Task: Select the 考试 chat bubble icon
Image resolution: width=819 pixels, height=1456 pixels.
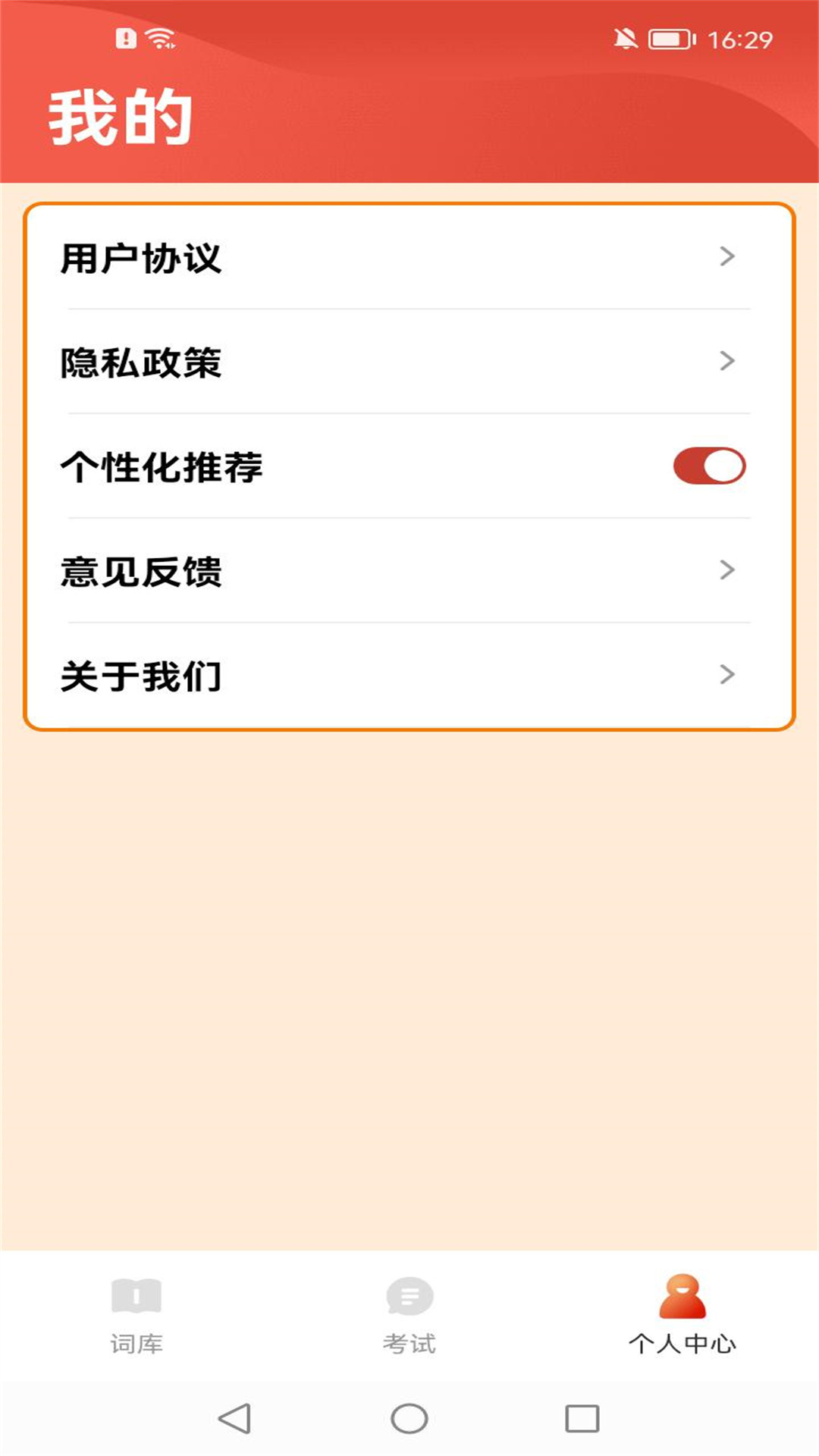Action: [x=409, y=1295]
